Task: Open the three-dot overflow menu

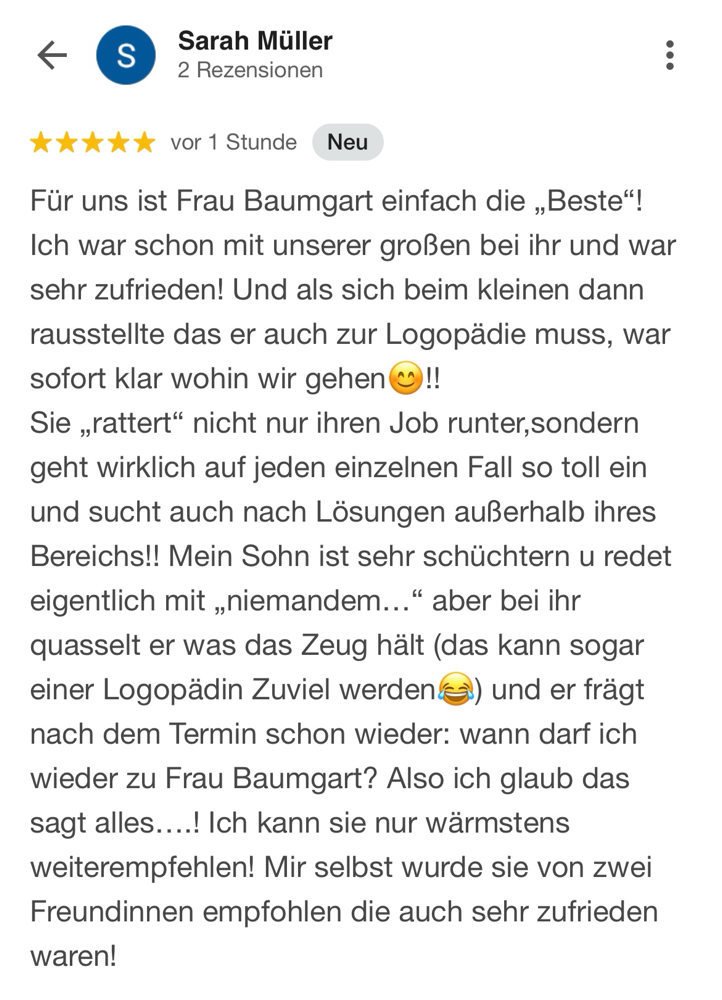Action: click(669, 55)
